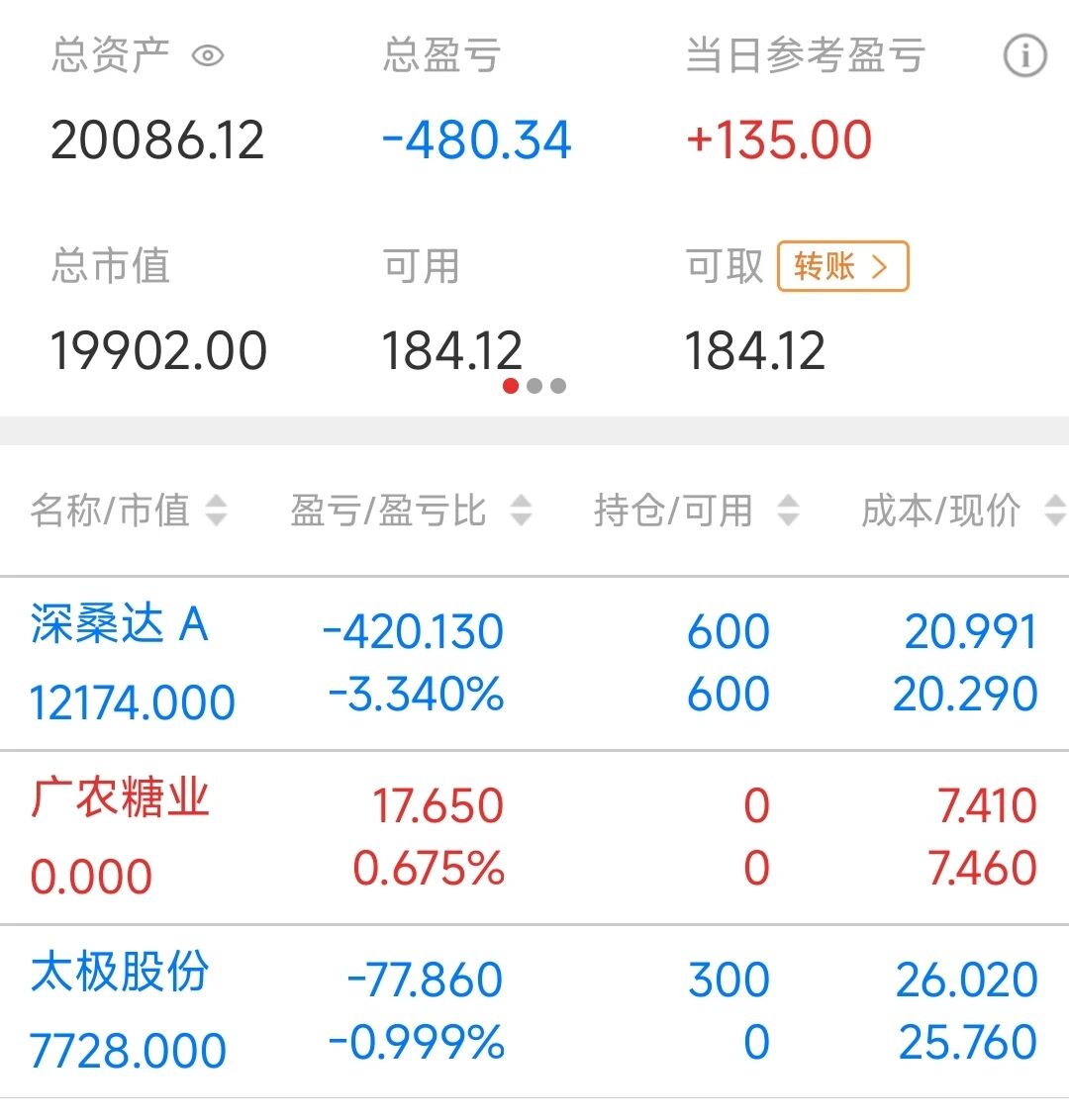Screen dimensions: 1069x1120
Task: Open the 广农糖业 holding row
Action: [534, 837]
